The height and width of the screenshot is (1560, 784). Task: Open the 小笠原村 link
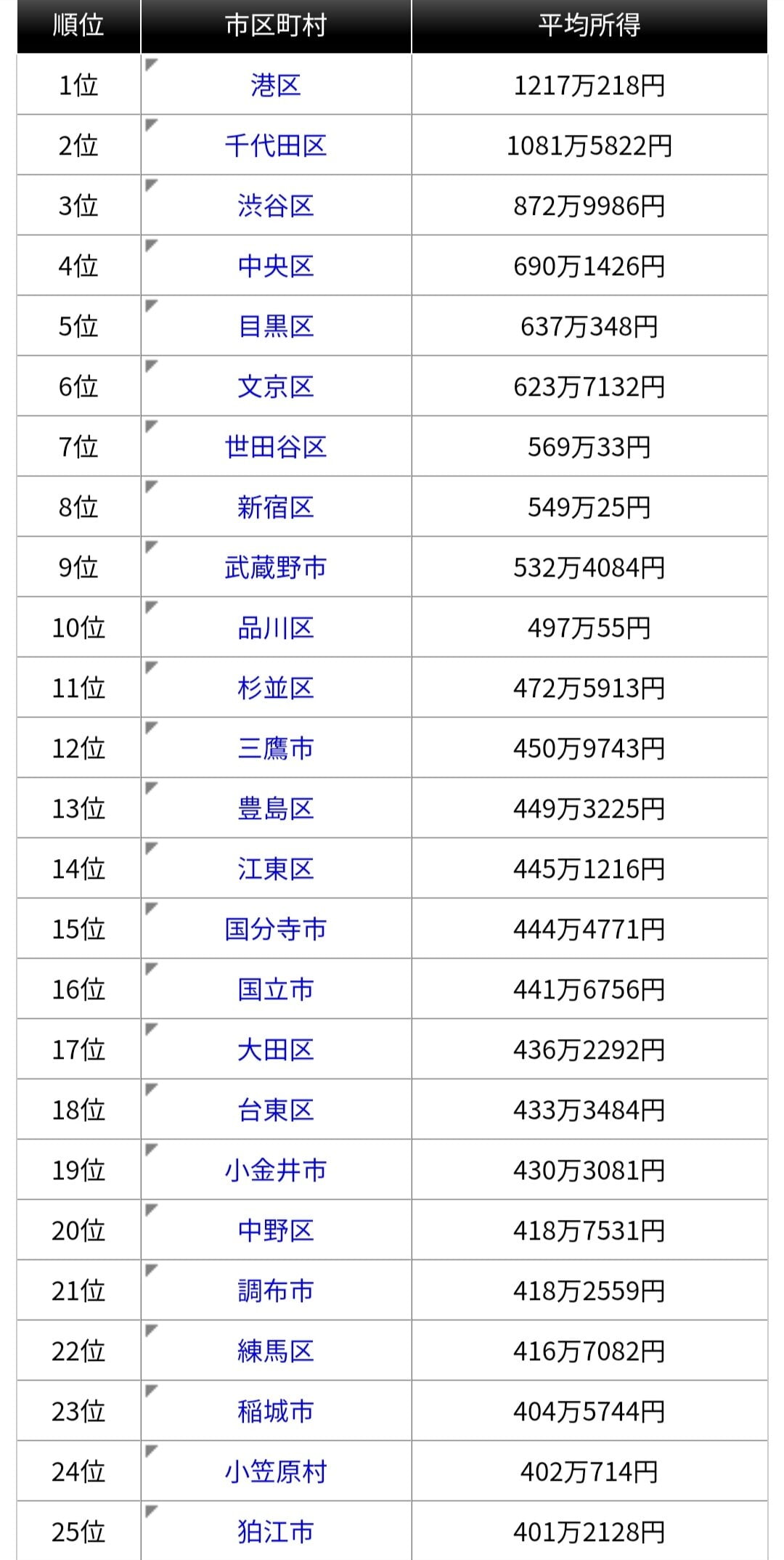pyautogui.click(x=275, y=1472)
